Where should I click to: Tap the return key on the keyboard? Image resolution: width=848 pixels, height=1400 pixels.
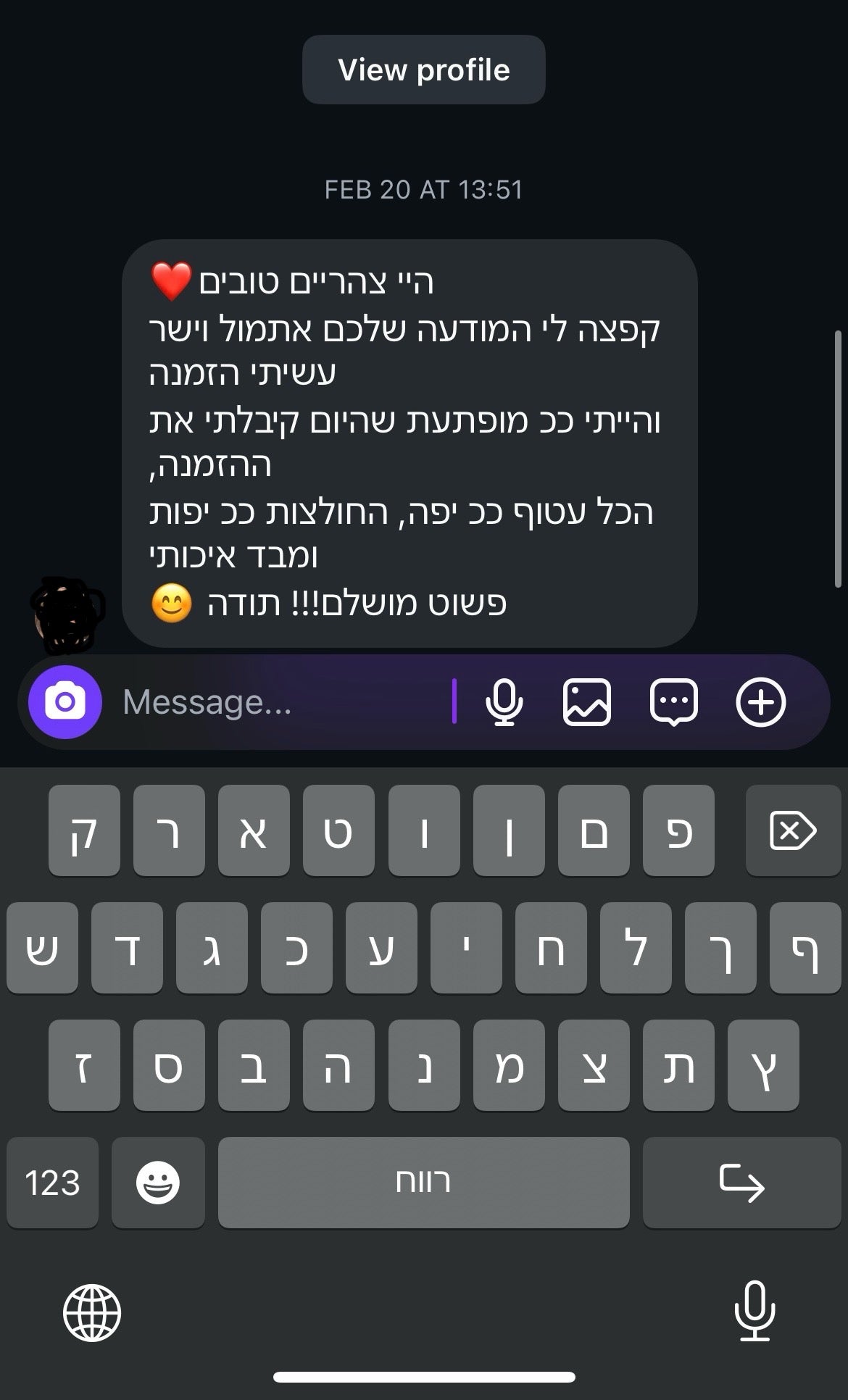click(x=741, y=1183)
